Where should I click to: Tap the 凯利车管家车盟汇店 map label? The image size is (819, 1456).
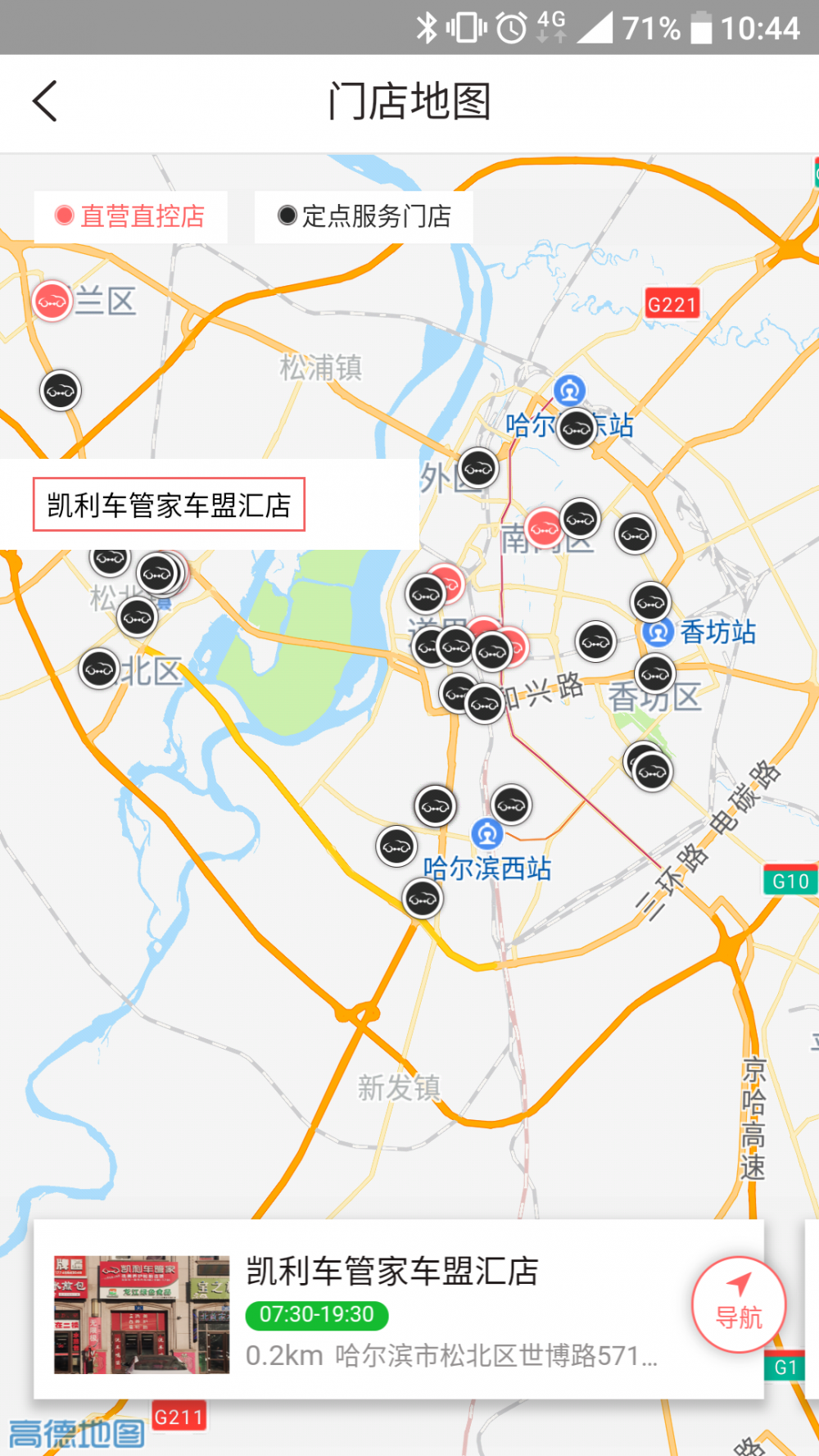tap(169, 505)
